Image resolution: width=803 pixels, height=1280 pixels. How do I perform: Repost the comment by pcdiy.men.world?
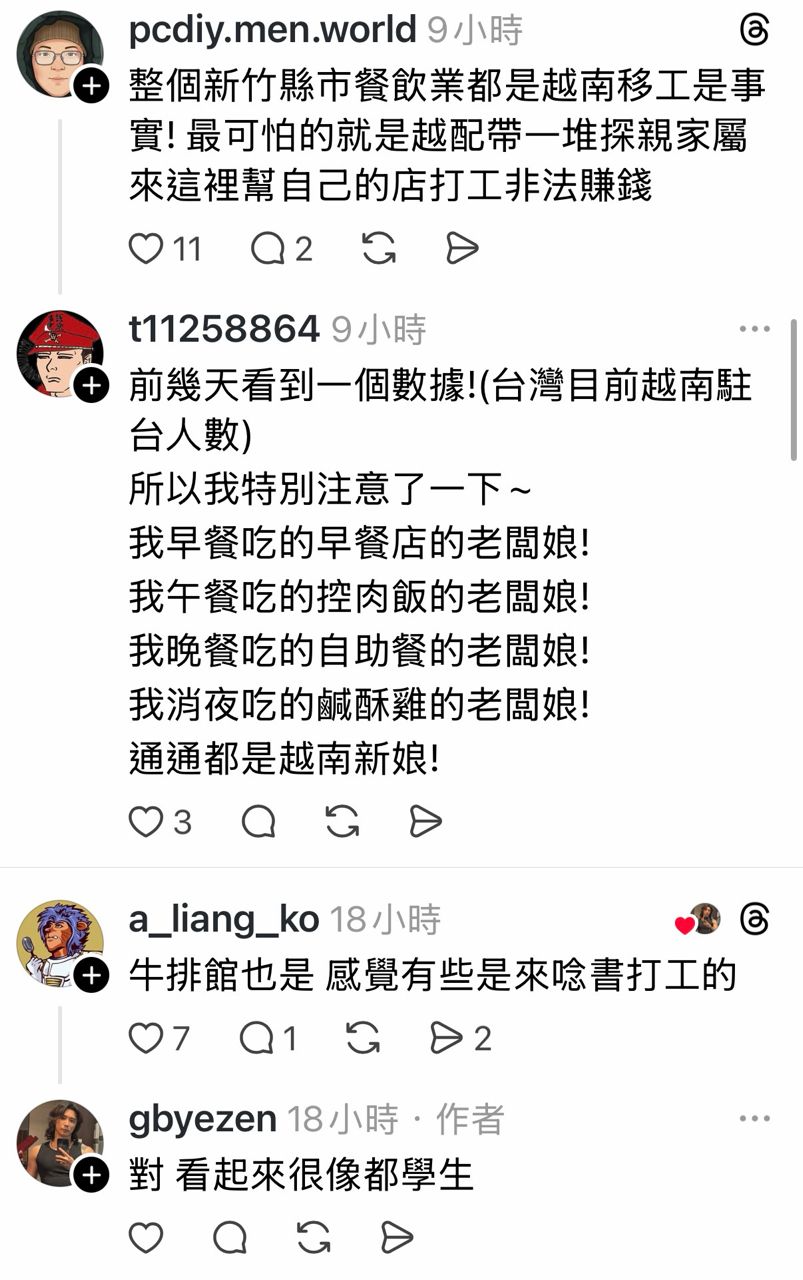(378, 248)
